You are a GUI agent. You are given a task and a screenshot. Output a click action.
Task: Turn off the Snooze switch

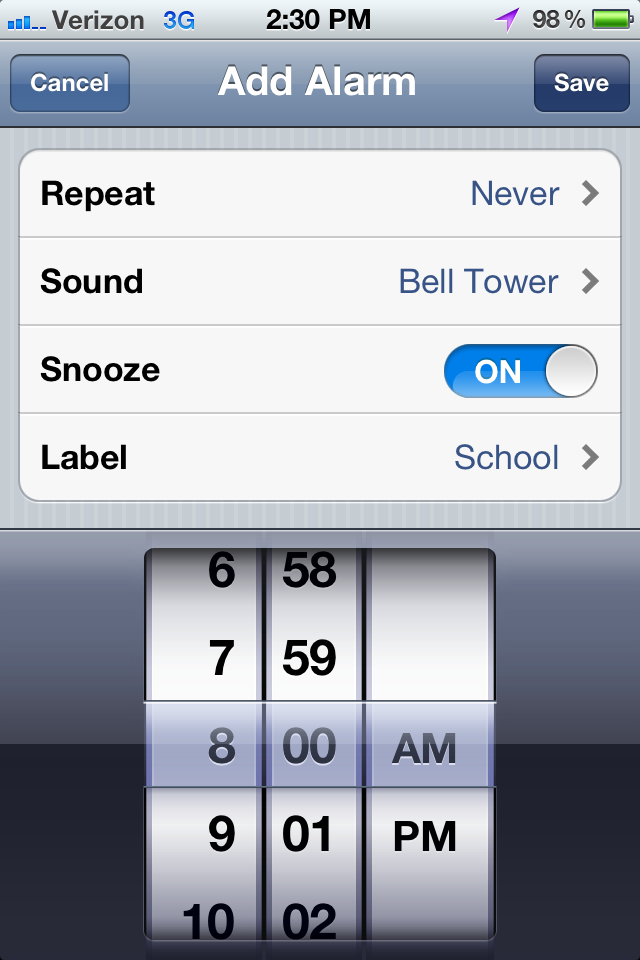pyautogui.click(x=520, y=371)
